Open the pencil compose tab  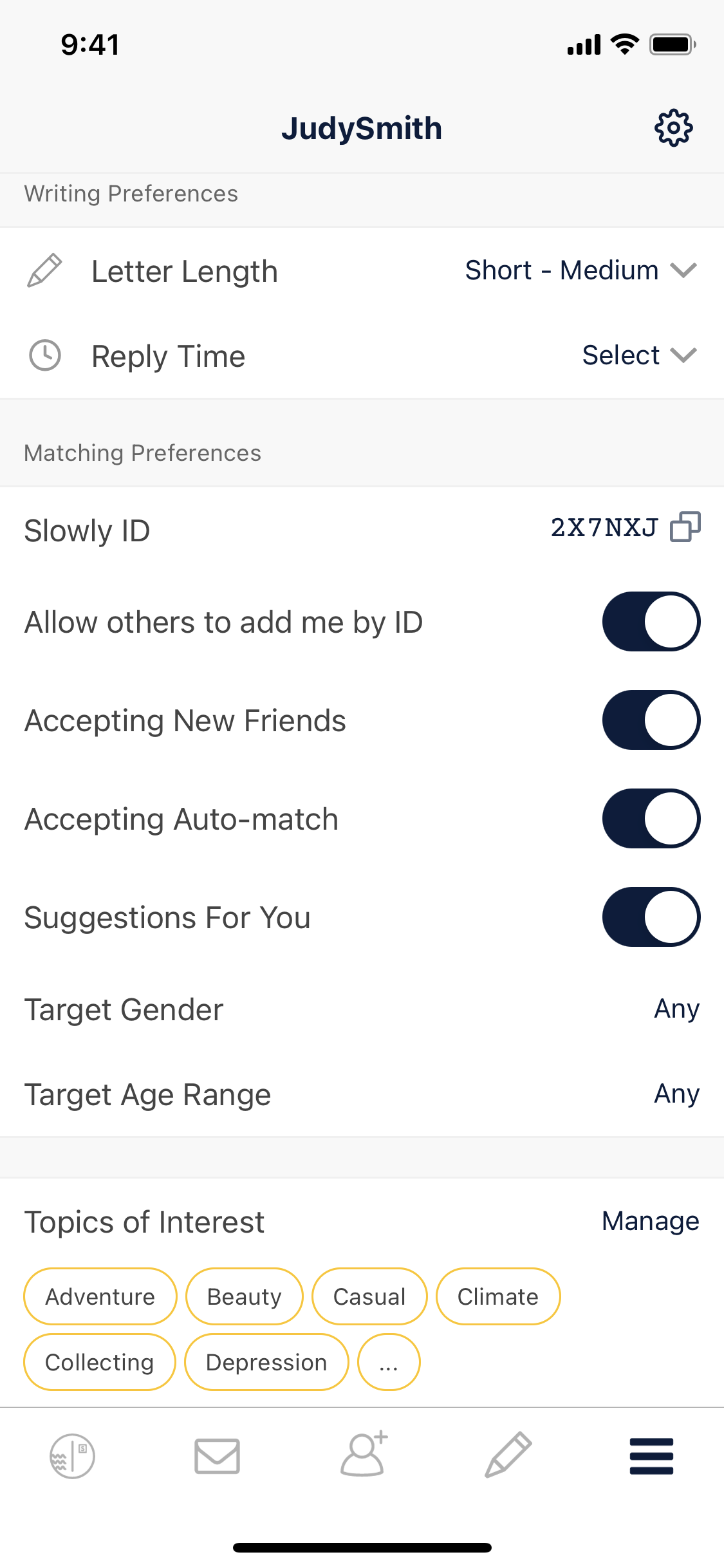click(508, 1455)
